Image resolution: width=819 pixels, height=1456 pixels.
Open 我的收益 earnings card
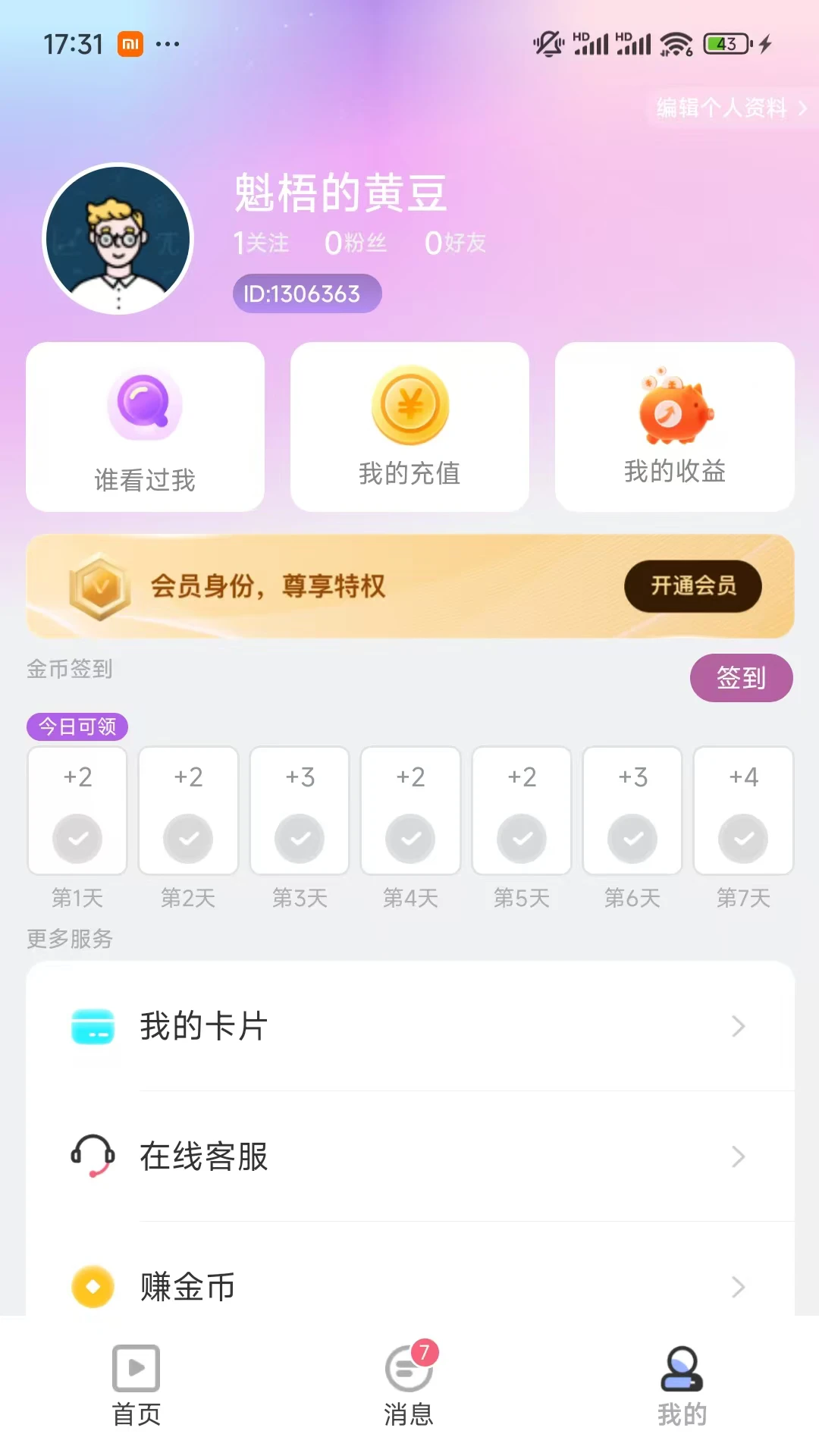[x=674, y=427]
